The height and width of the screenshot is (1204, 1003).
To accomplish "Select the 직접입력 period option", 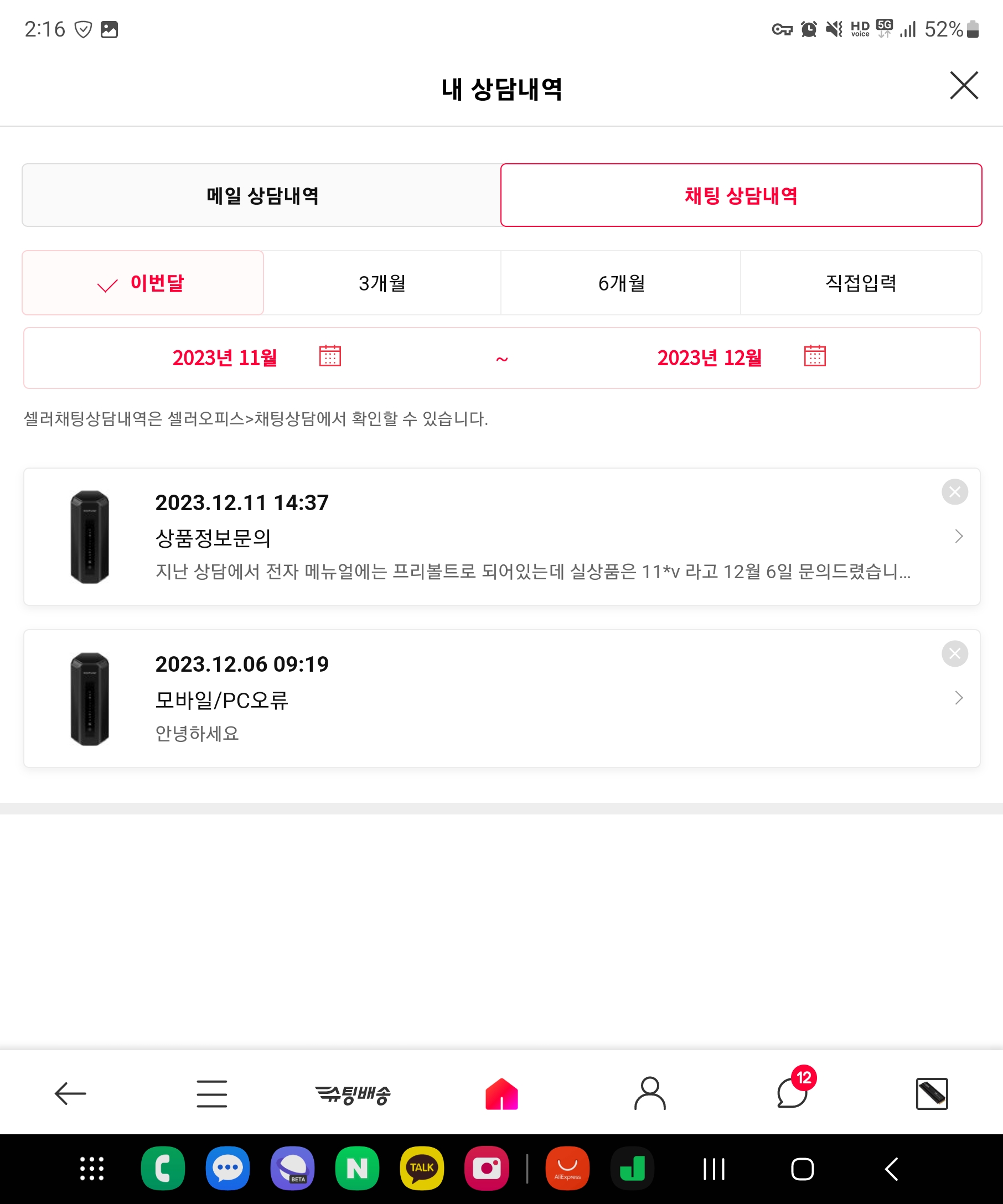I will 860,283.
